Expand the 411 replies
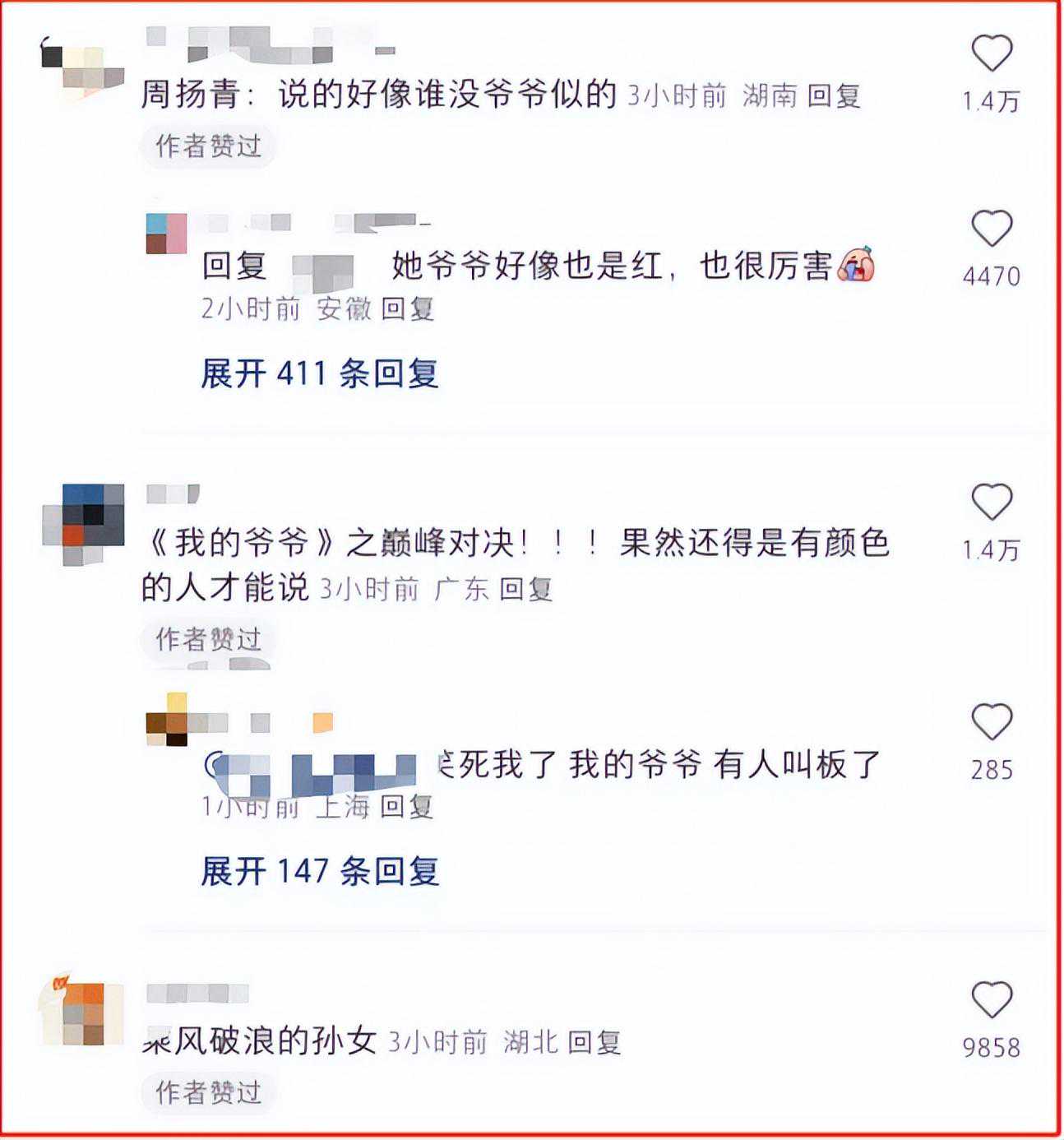Screen dimensions: 1064x1140 coord(319,374)
